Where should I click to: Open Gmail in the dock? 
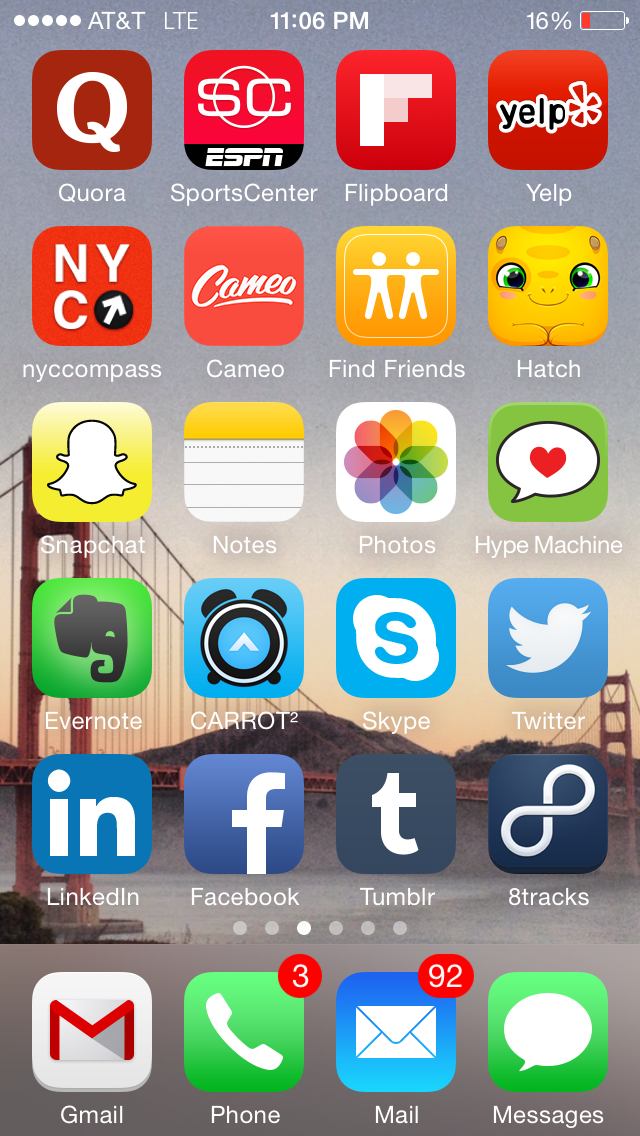(92, 1032)
